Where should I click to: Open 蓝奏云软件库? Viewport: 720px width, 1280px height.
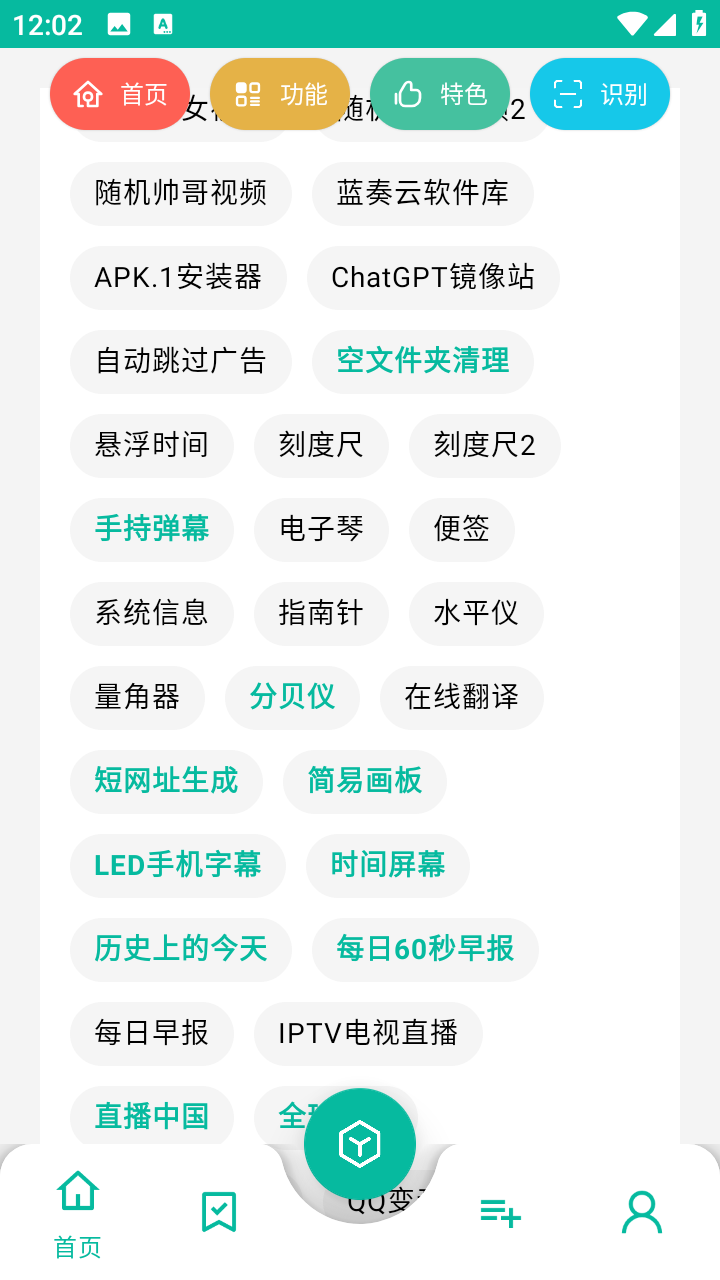point(422,193)
